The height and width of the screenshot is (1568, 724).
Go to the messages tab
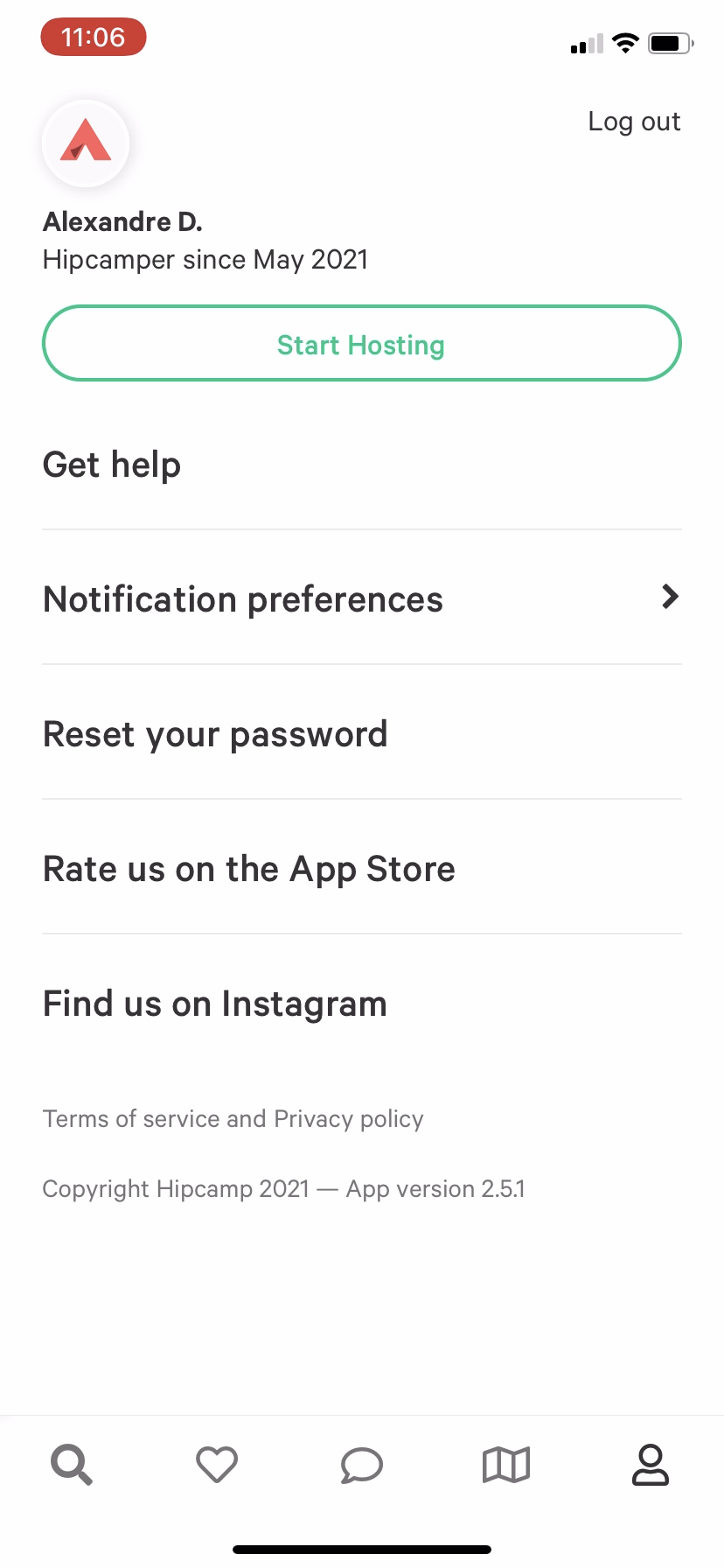(361, 1465)
